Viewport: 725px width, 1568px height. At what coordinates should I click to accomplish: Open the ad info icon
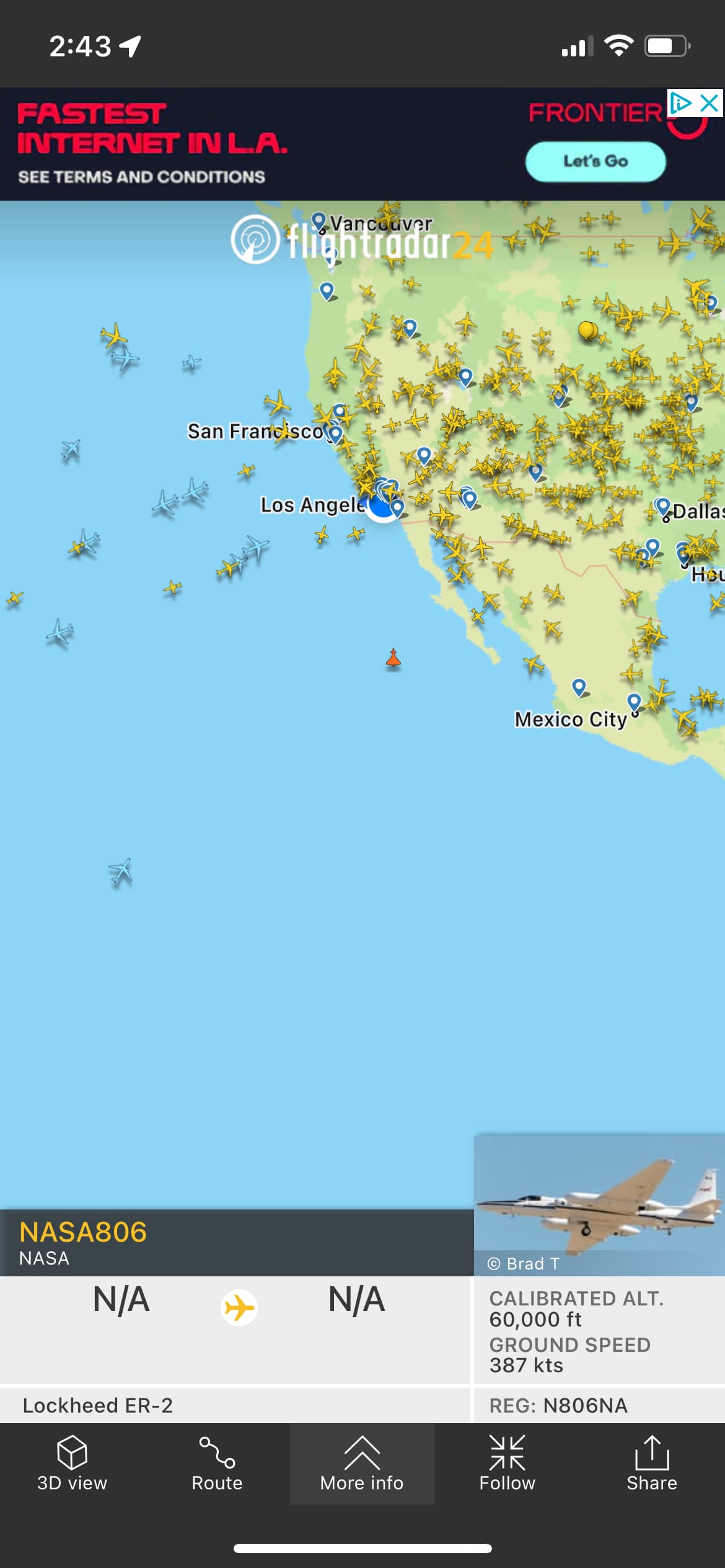click(x=680, y=103)
